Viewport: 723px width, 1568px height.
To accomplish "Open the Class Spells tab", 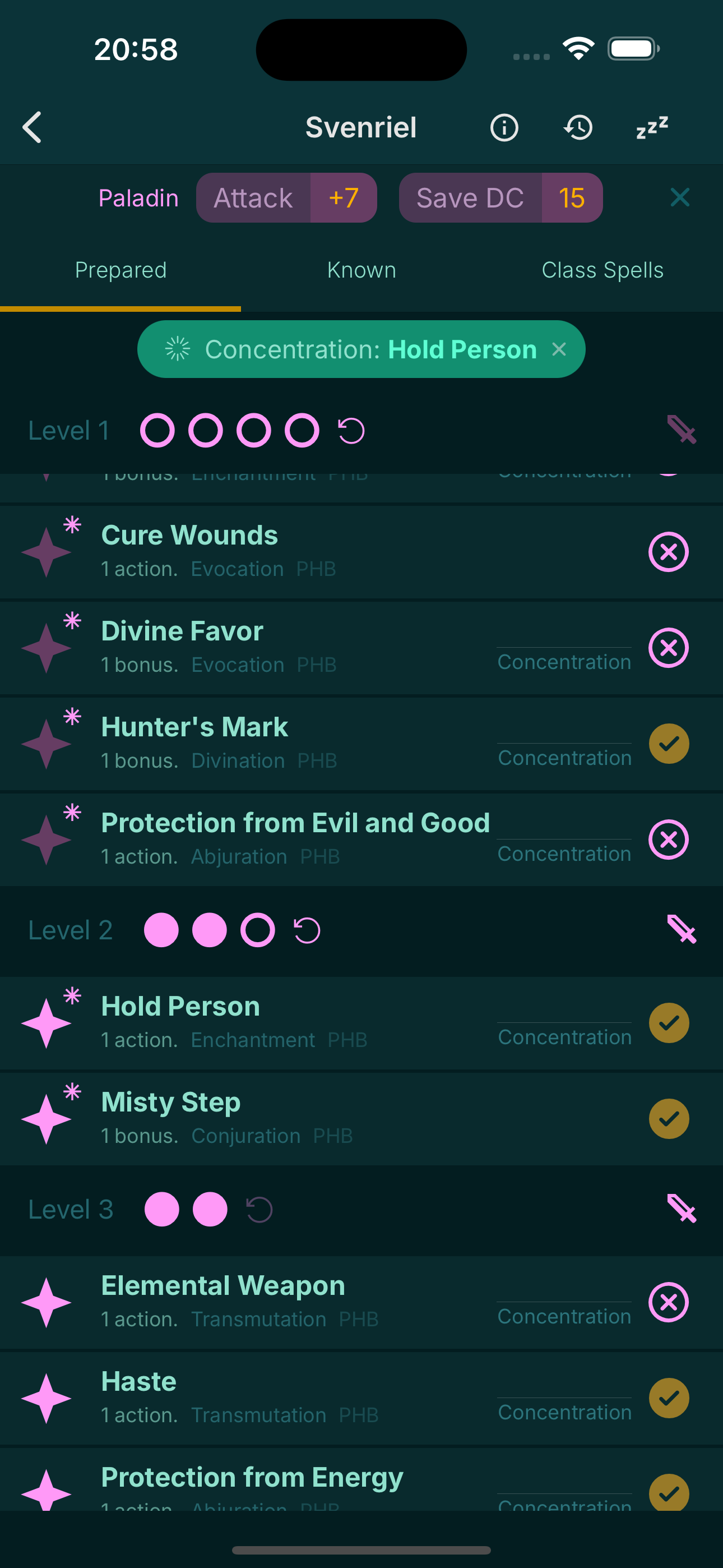I will (x=602, y=269).
